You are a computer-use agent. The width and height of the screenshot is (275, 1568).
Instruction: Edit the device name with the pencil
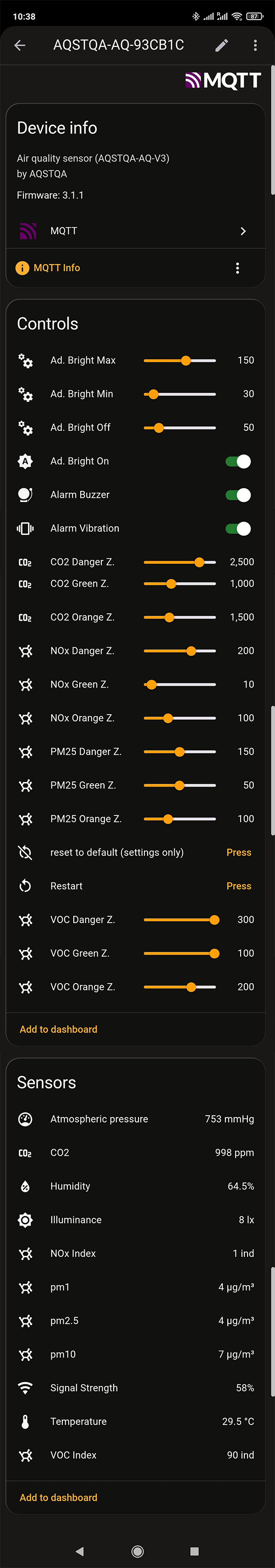pyautogui.click(x=221, y=45)
